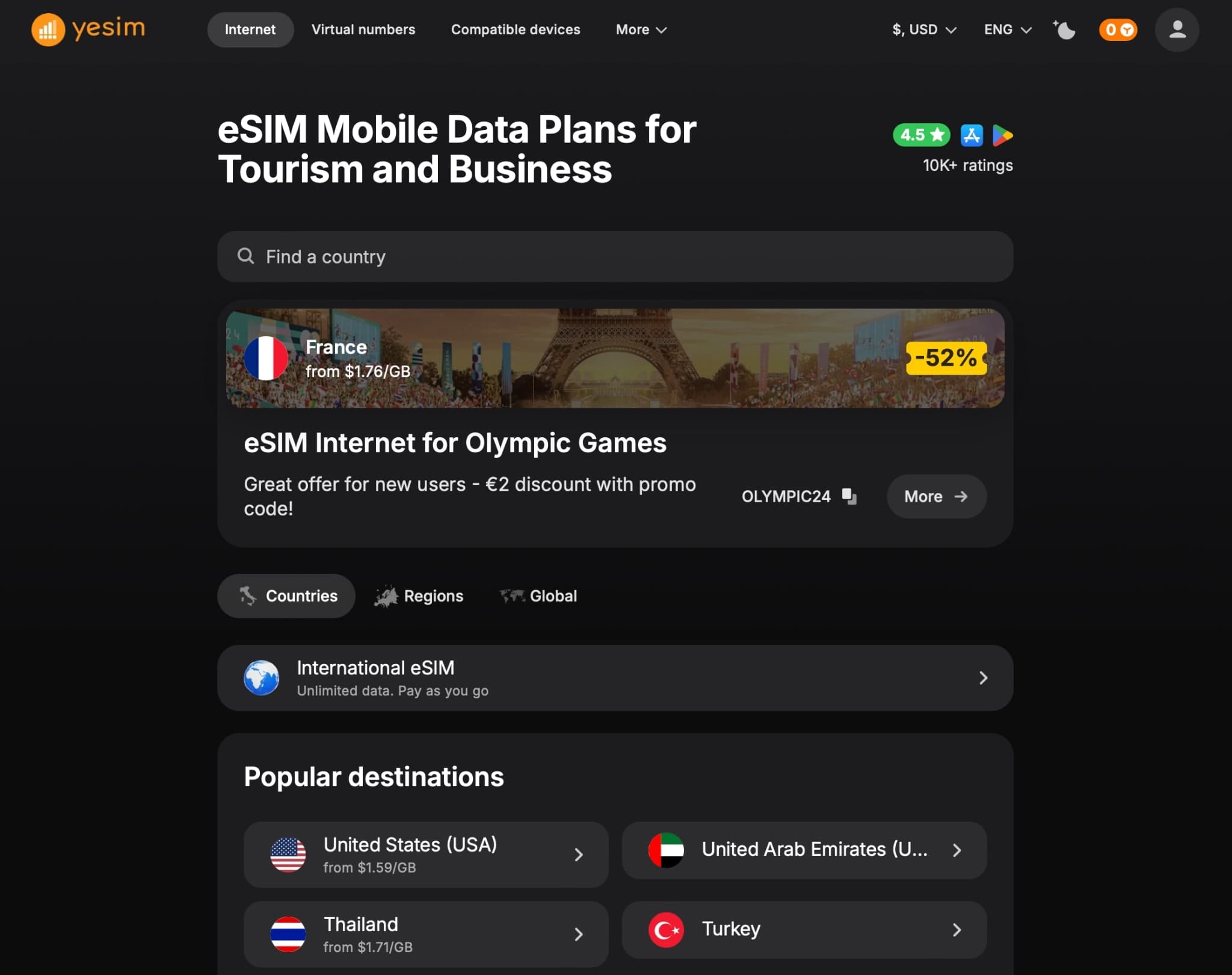The image size is (1232, 975).
Task: Switch to the Regions tab
Action: 419,595
